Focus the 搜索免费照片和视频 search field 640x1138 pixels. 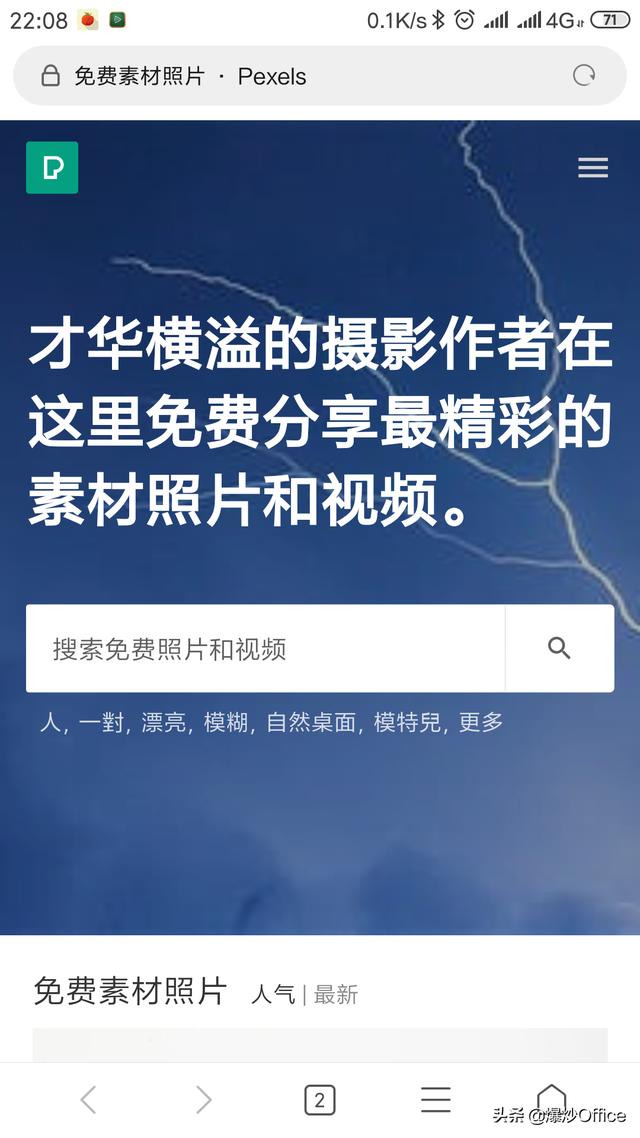click(265, 649)
